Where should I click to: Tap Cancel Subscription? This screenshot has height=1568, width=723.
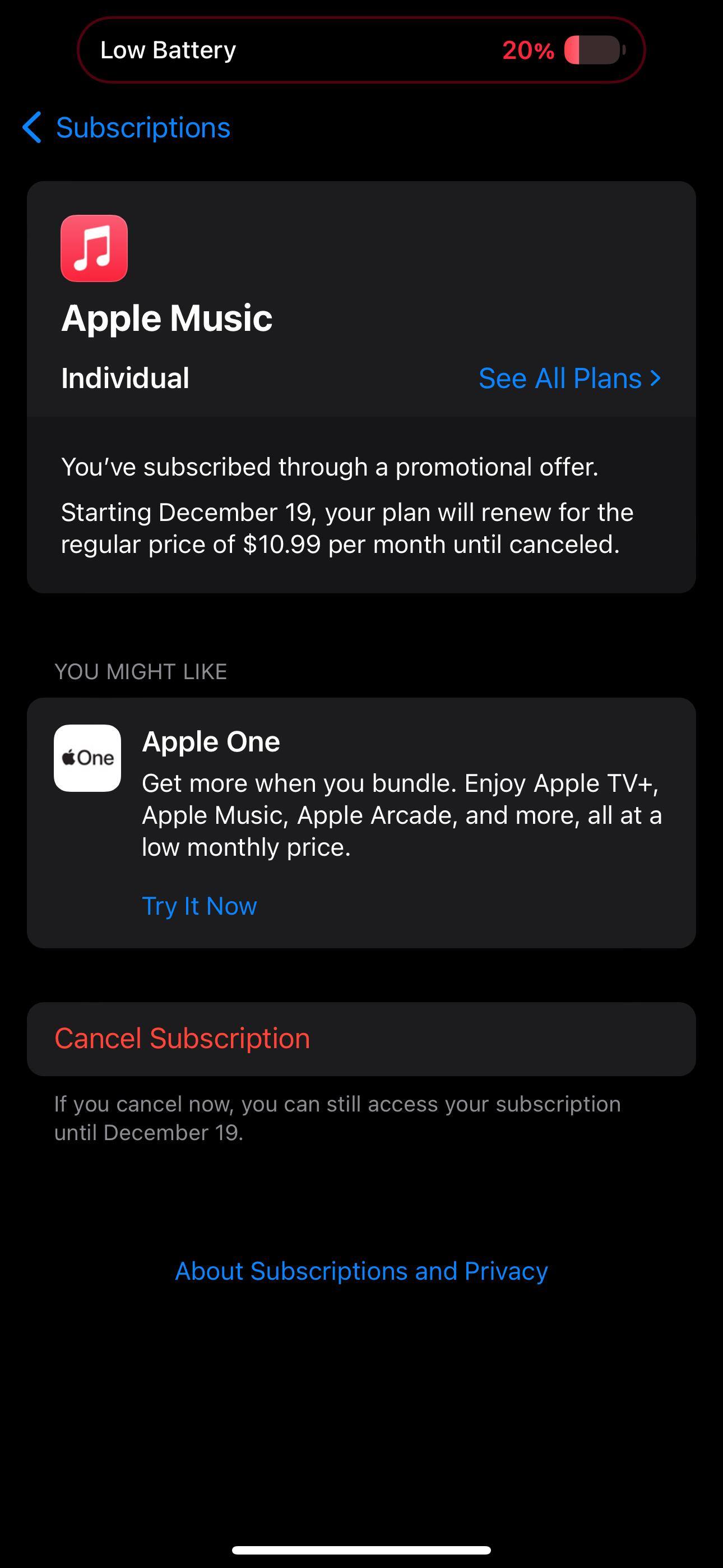coord(183,1038)
